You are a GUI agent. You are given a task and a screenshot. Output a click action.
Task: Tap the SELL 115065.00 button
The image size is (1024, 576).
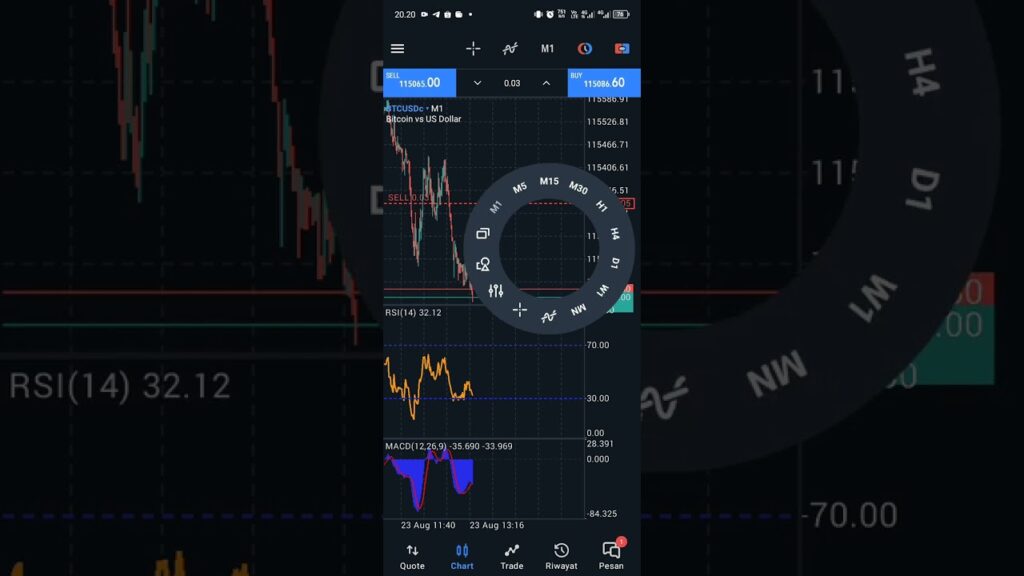click(x=419, y=83)
